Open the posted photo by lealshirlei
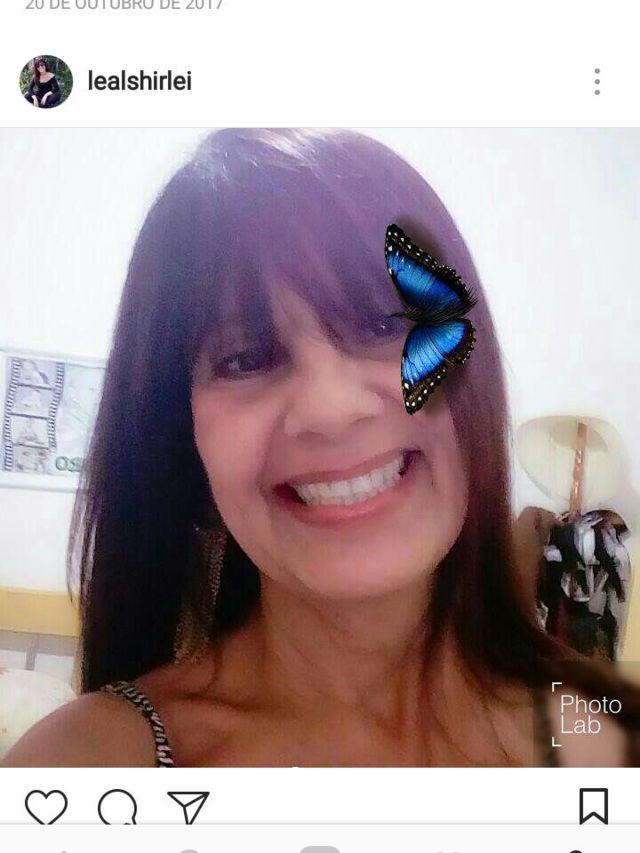The image size is (640, 853). tap(320, 447)
